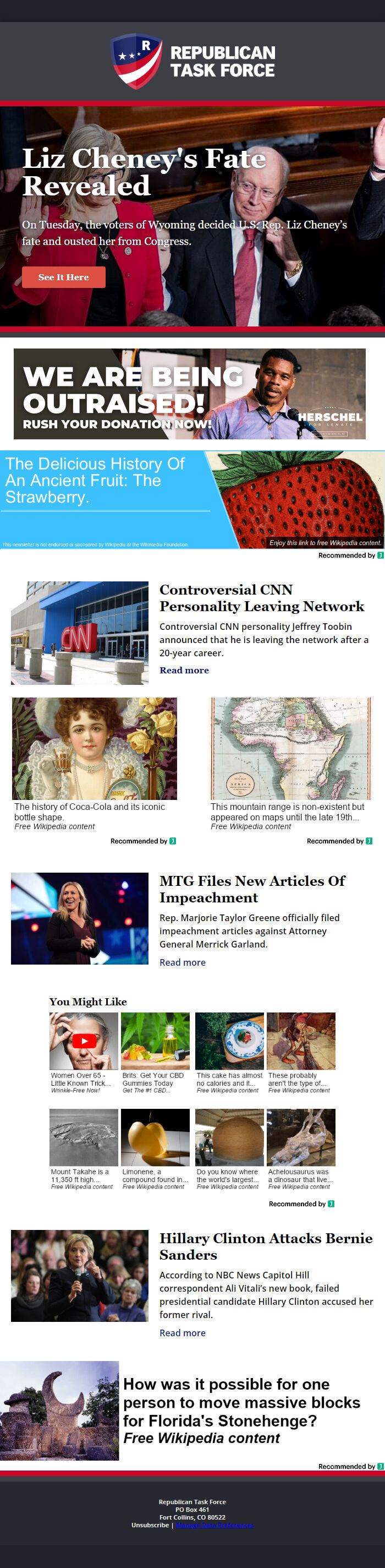Read more about MTG impeachment articles

(x=182, y=962)
